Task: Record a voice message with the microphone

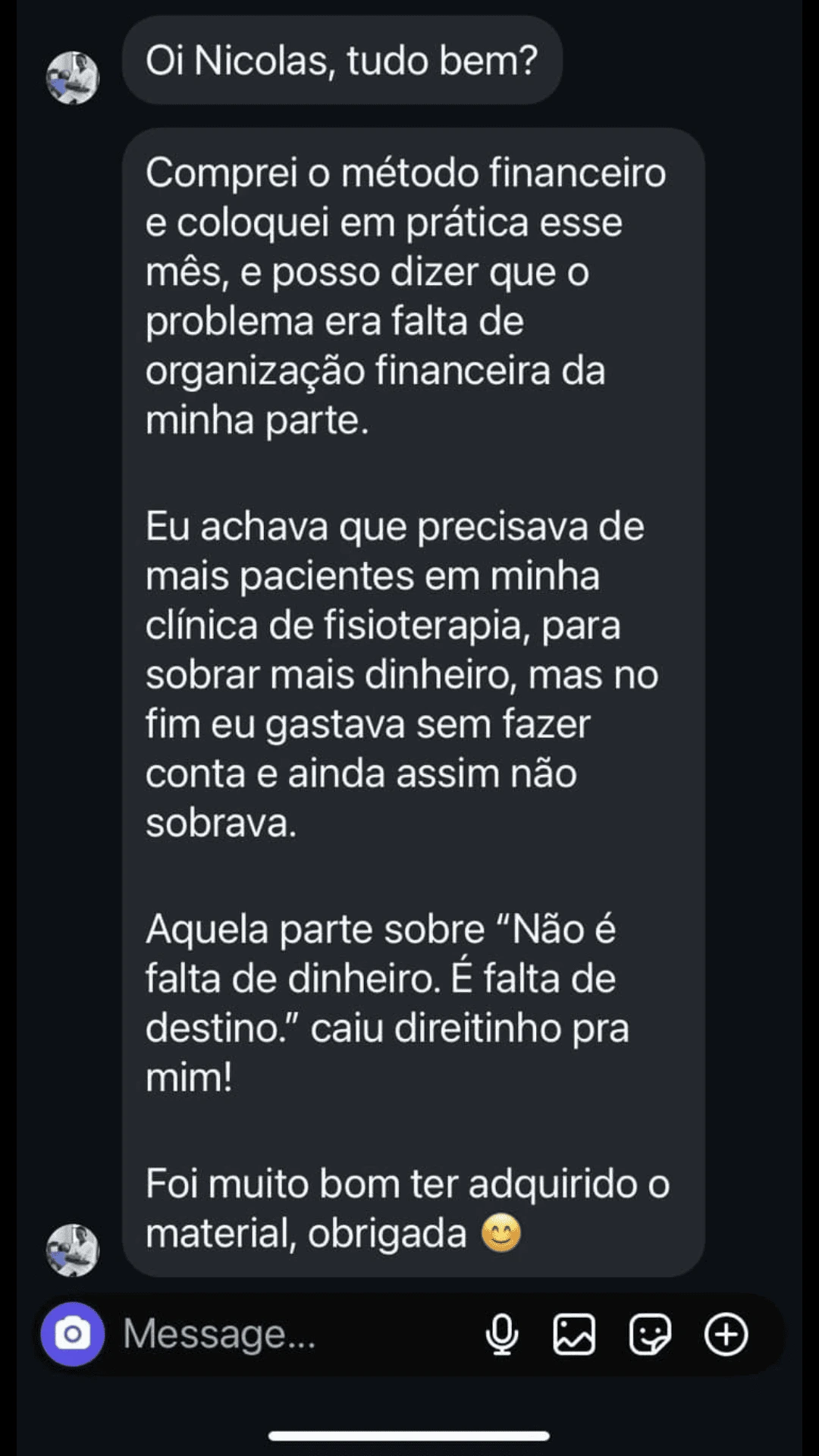Action: click(x=502, y=1334)
